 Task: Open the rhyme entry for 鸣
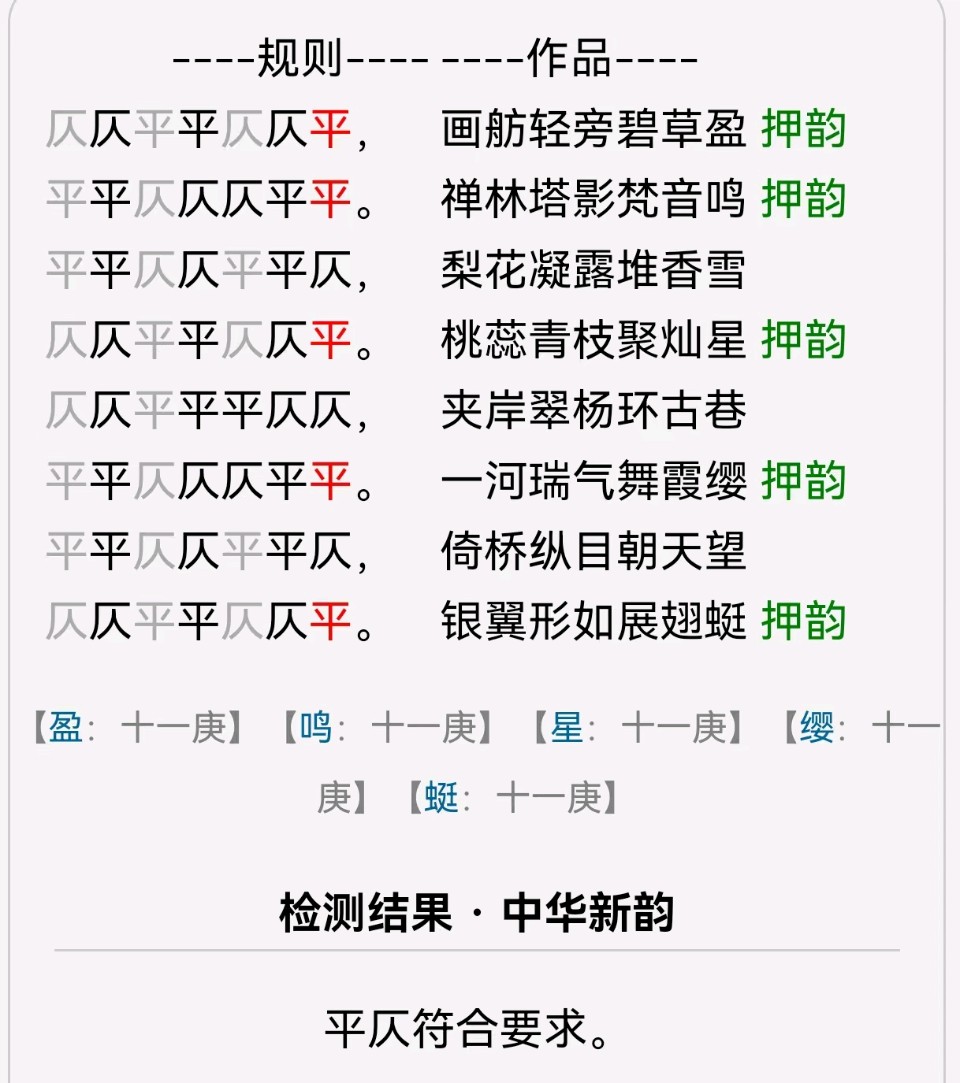(x=316, y=729)
